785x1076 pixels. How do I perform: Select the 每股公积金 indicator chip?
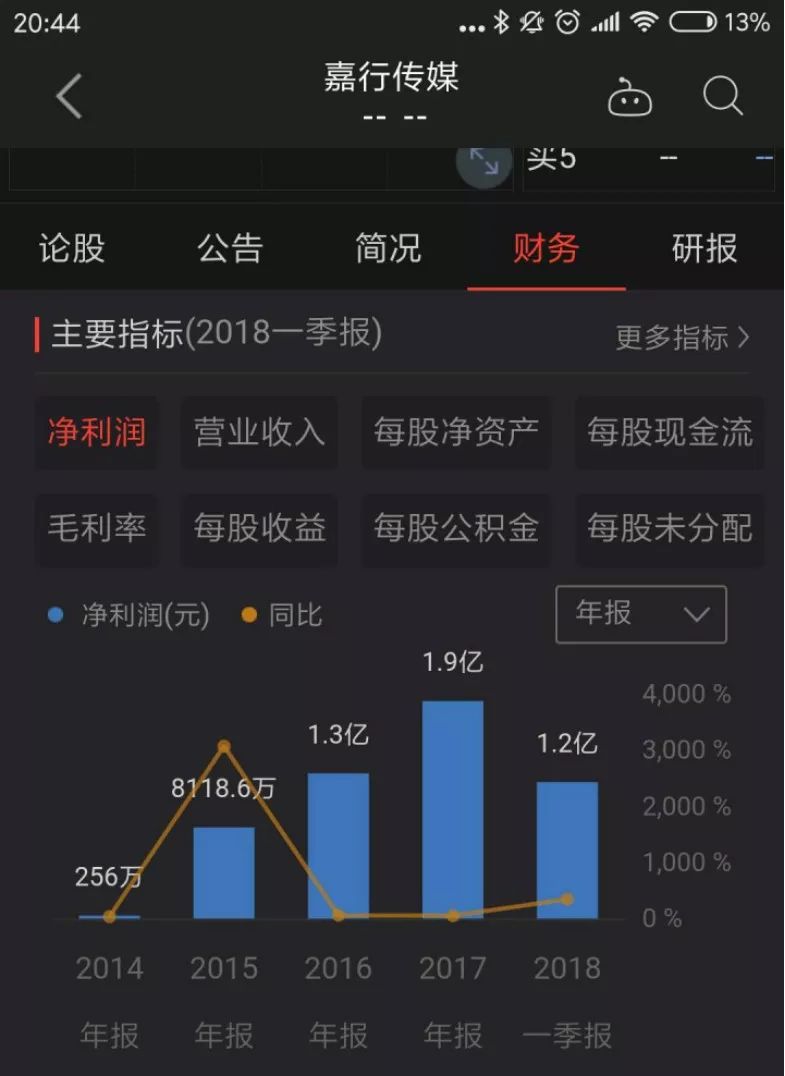click(x=456, y=528)
